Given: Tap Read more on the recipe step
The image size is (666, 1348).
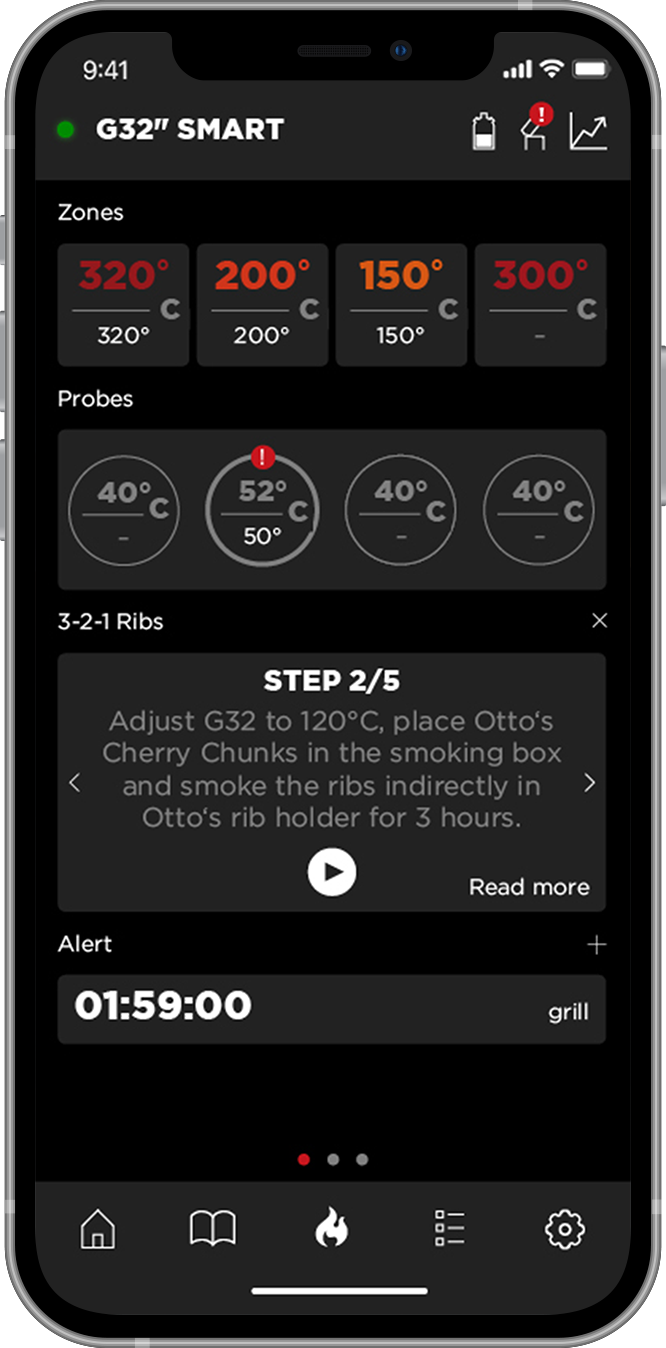Looking at the screenshot, I should pos(529,887).
